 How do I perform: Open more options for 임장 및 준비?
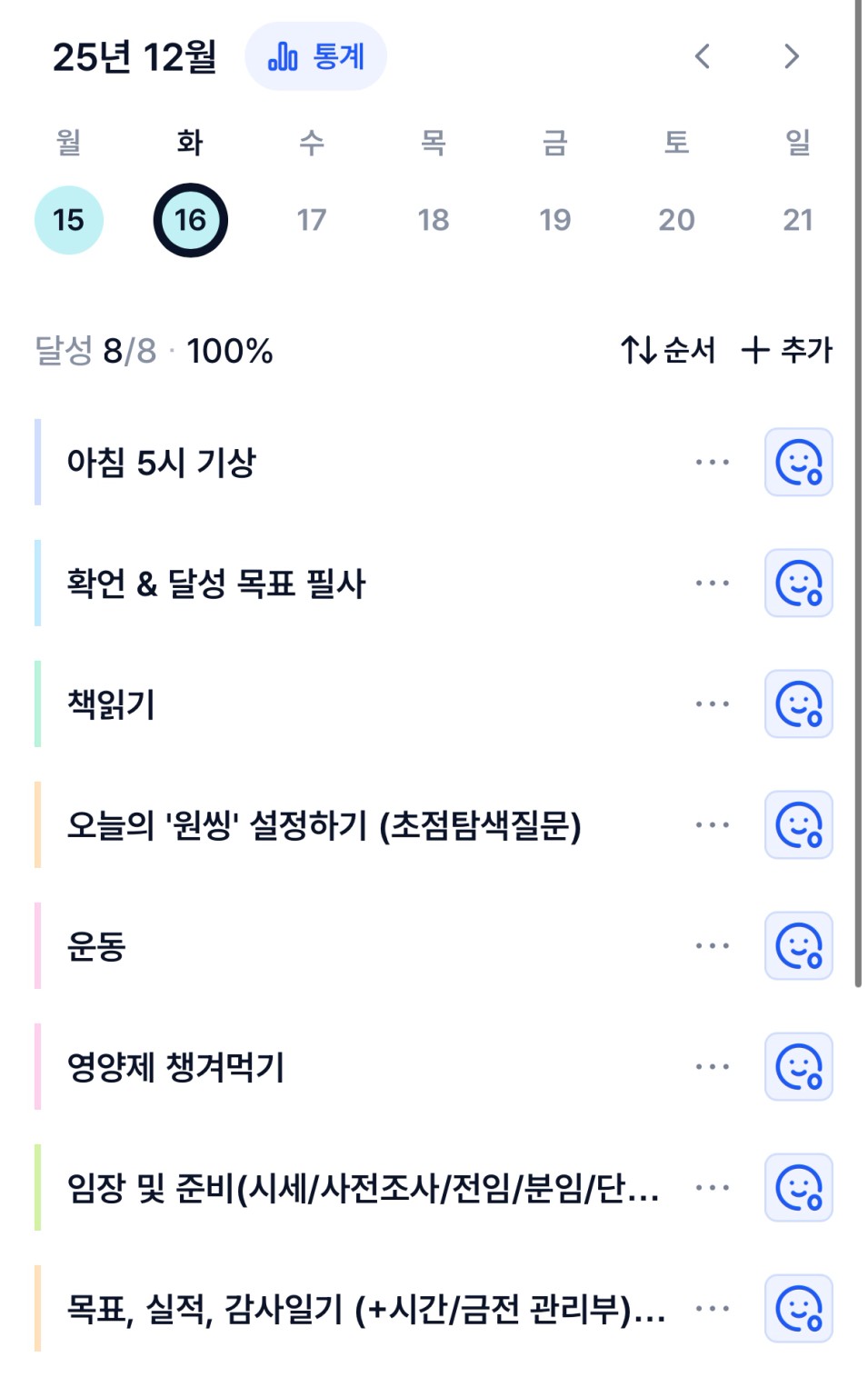point(712,1187)
